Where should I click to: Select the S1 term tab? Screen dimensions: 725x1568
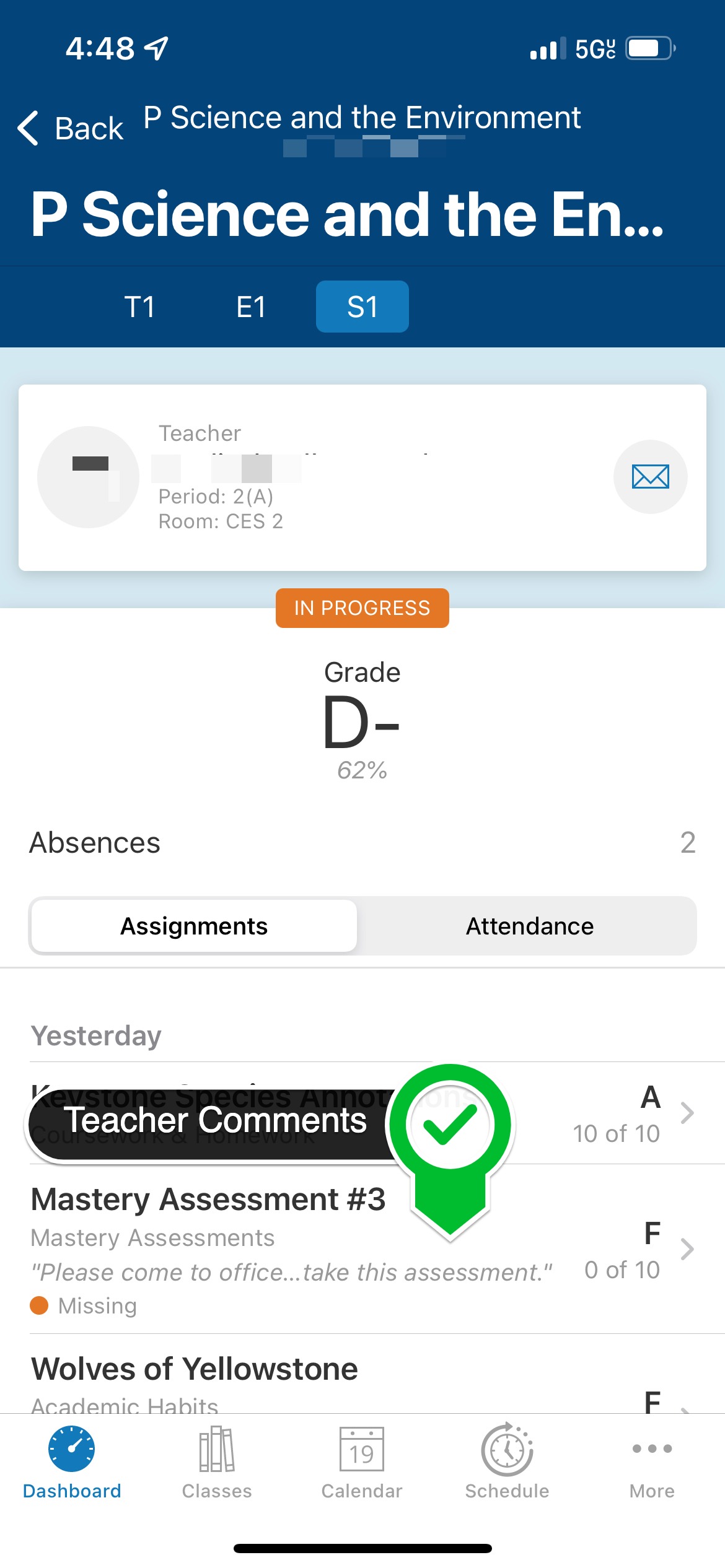[x=362, y=307]
